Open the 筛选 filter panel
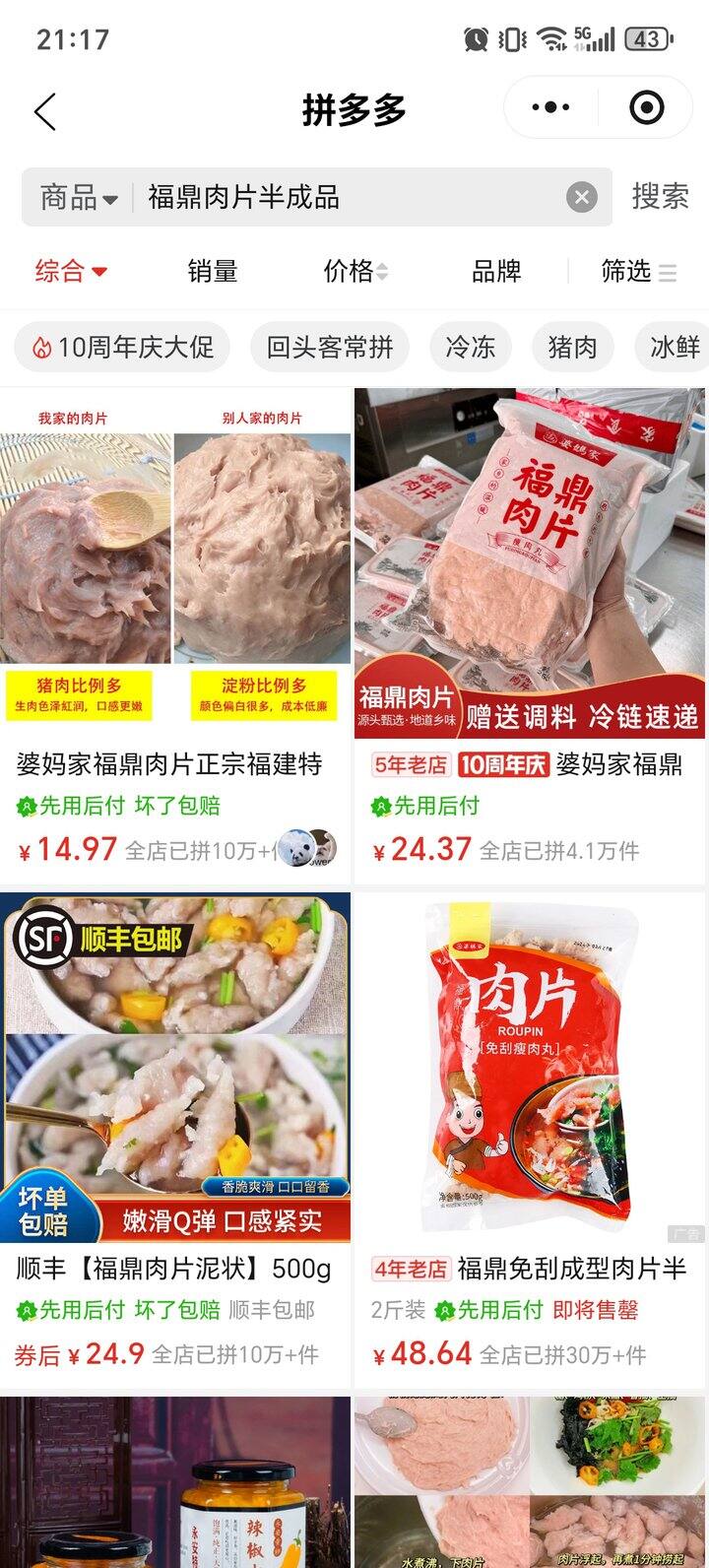 coord(638,271)
